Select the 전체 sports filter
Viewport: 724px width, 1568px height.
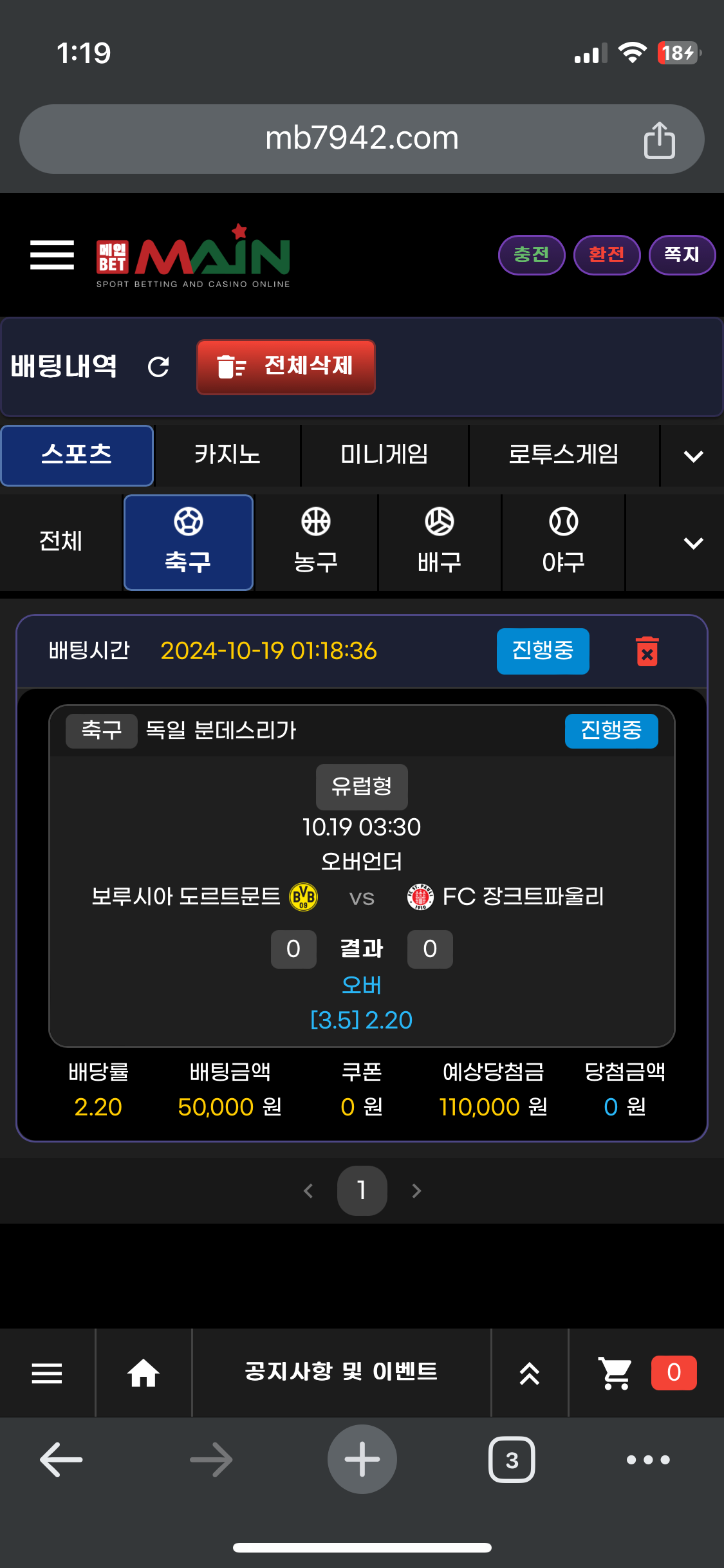pyautogui.click(x=60, y=542)
